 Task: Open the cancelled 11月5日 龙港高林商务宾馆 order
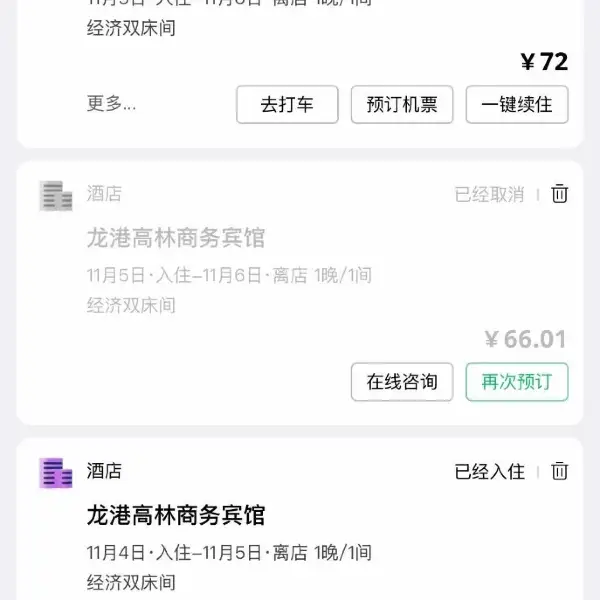coord(176,239)
